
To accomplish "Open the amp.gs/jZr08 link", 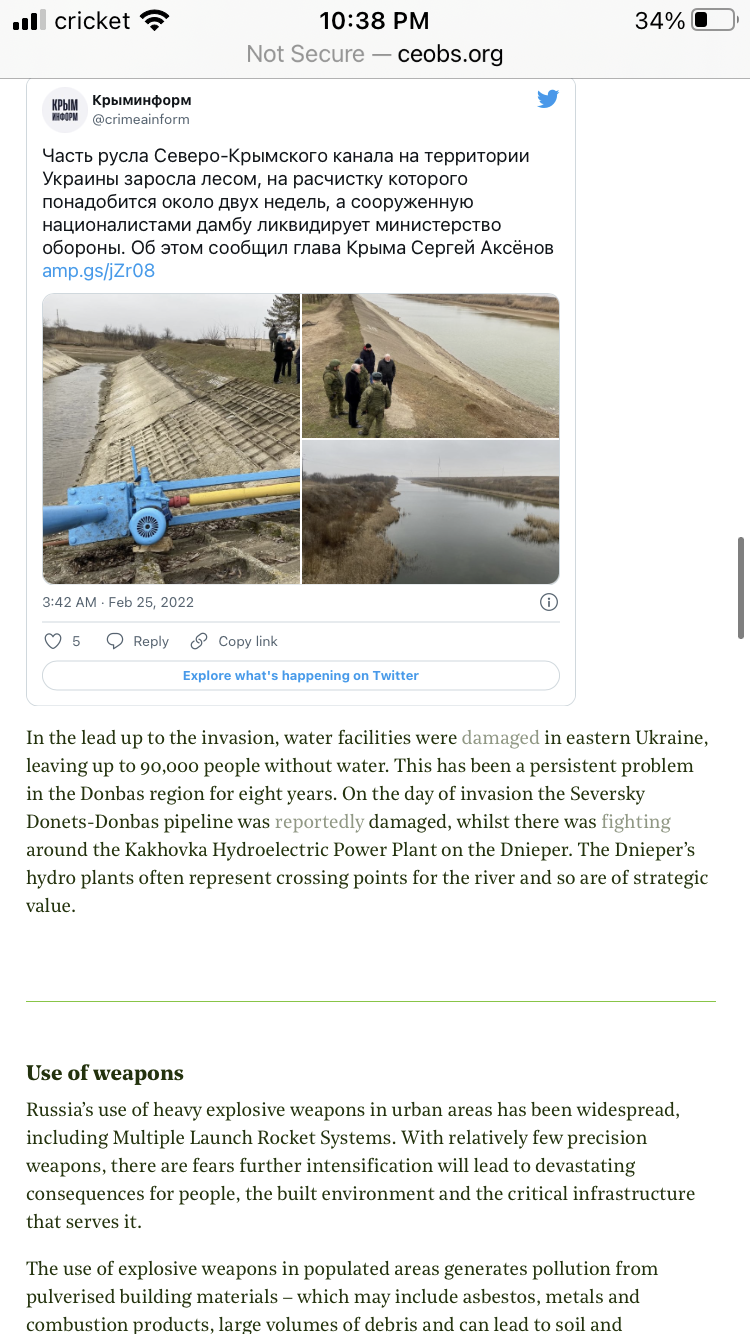I will [98, 270].
